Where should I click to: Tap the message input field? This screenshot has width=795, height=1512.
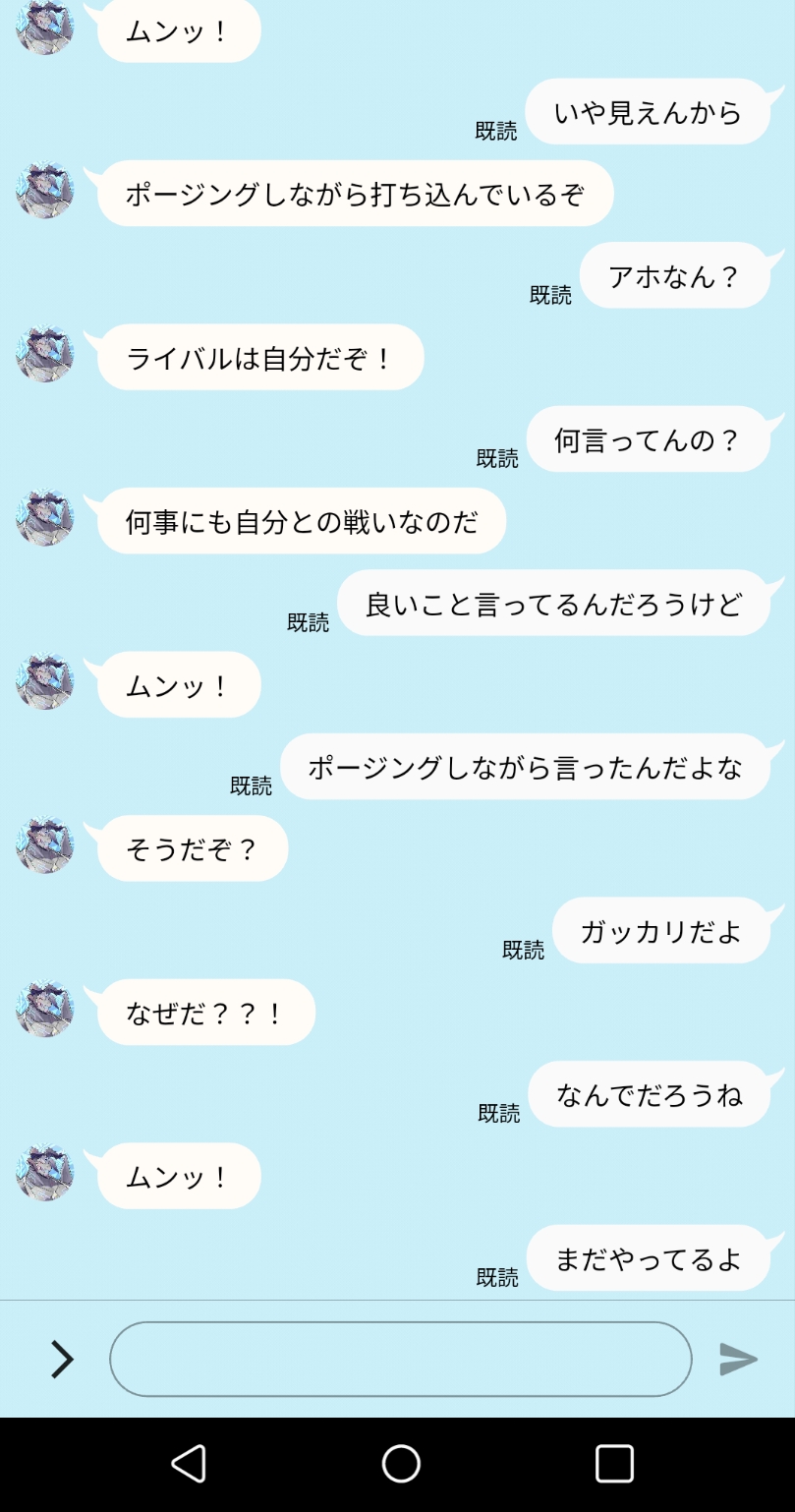tap(400, 1359)
